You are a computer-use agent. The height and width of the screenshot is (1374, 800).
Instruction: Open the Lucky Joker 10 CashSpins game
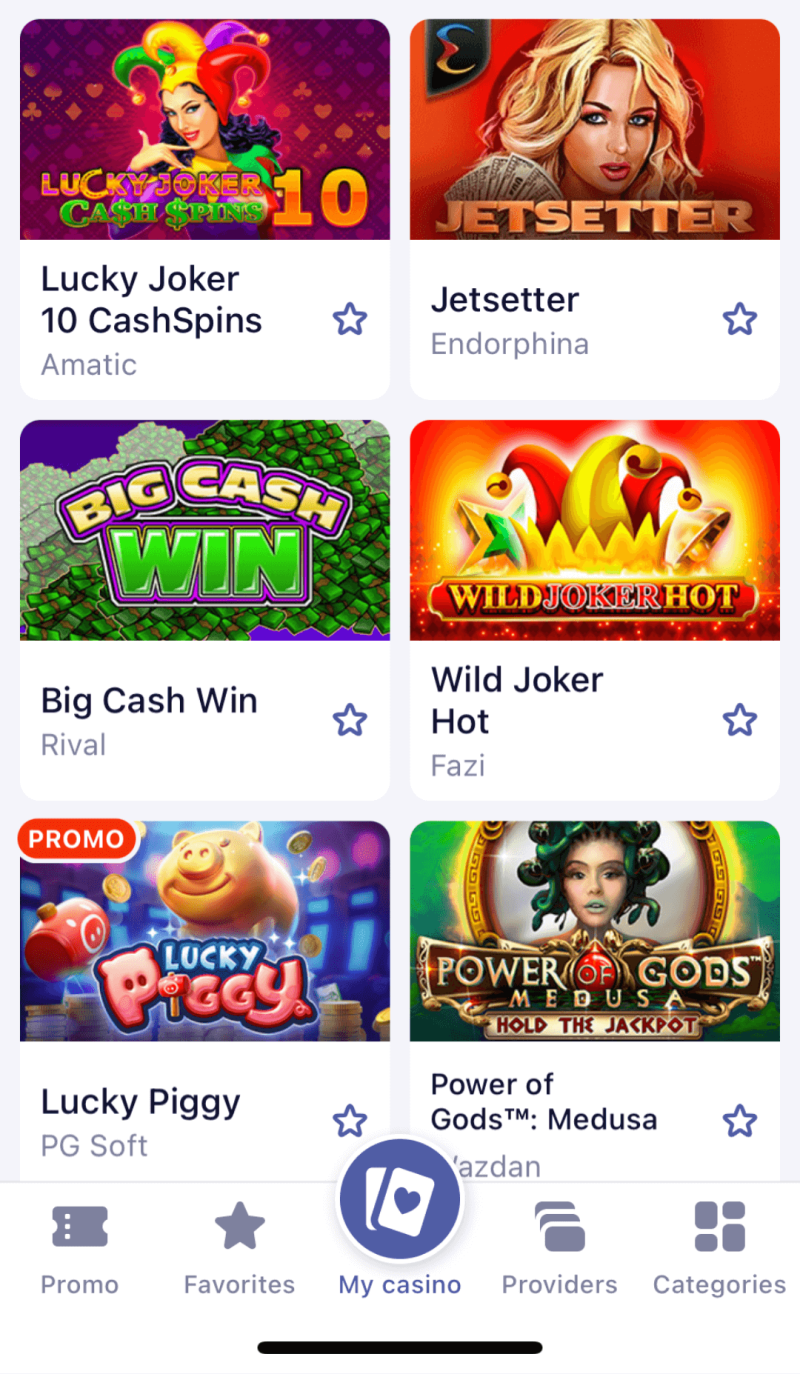pos(205,130)
